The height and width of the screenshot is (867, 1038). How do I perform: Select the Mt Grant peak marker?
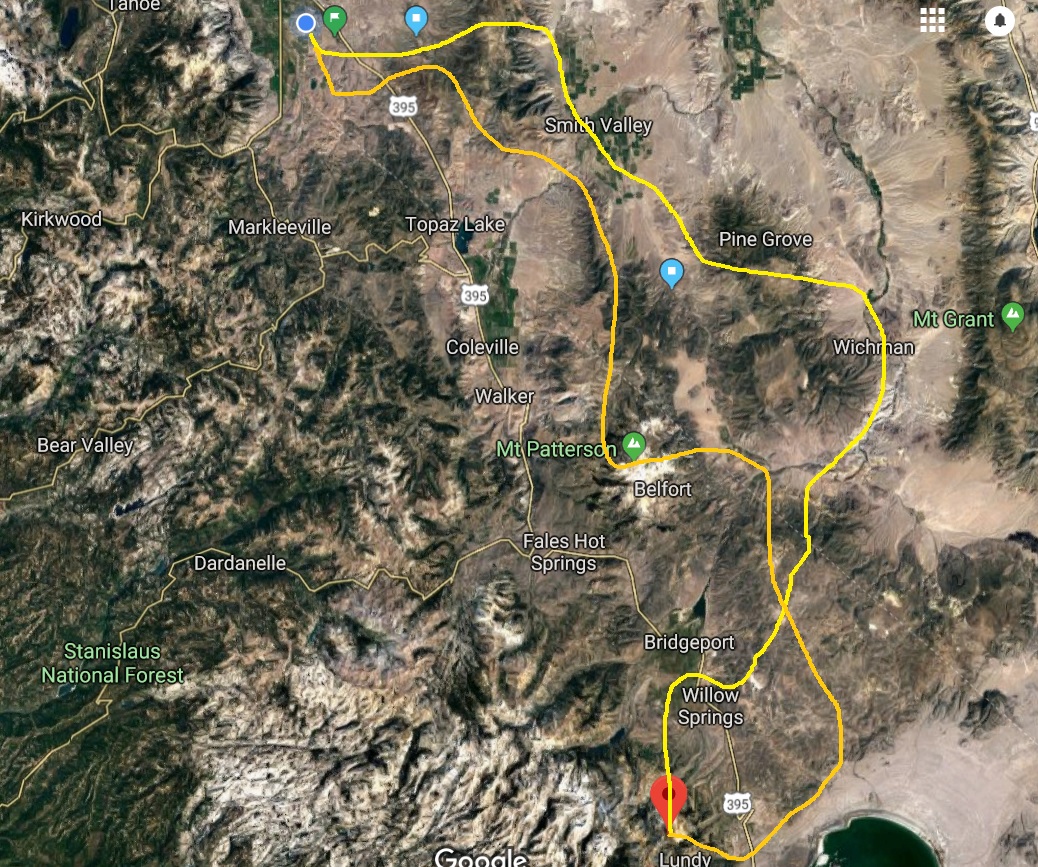pyautogui.click(x=1013, y=317)
